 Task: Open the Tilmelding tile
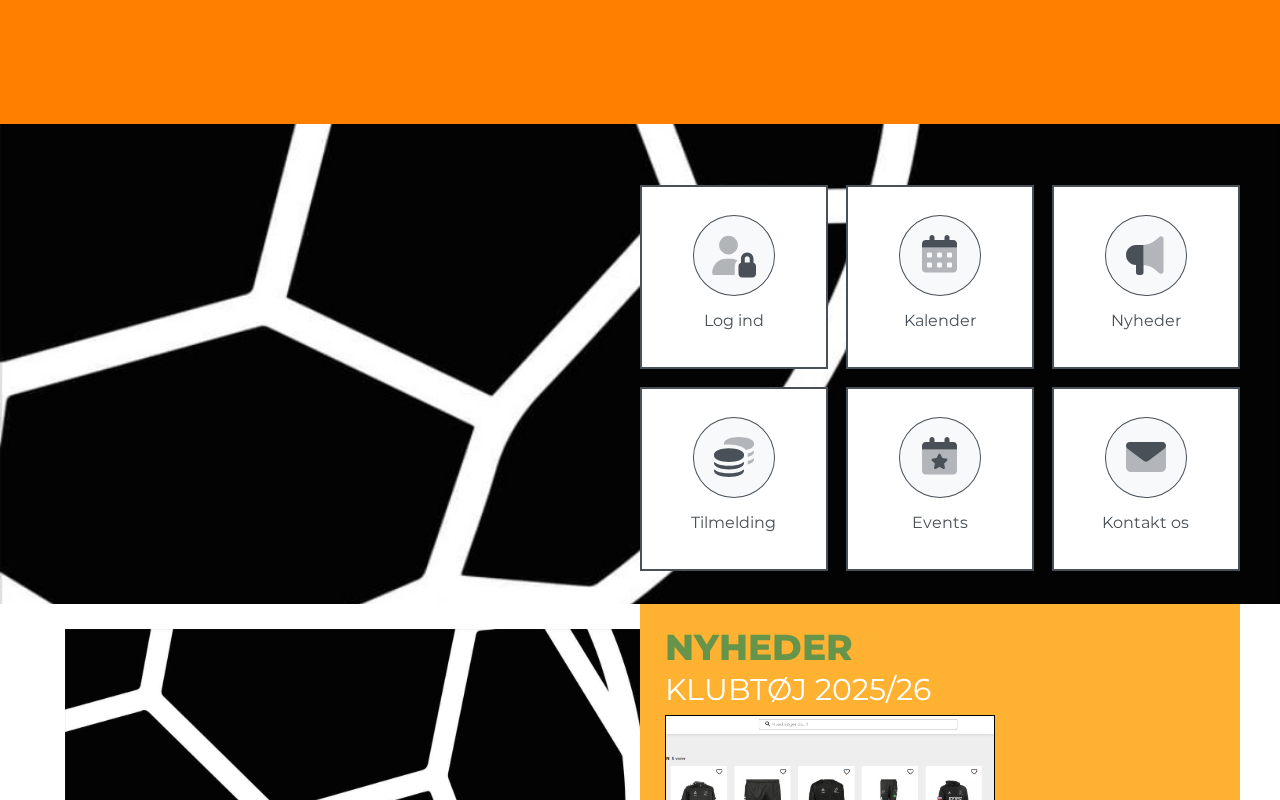tap(734, 479)
